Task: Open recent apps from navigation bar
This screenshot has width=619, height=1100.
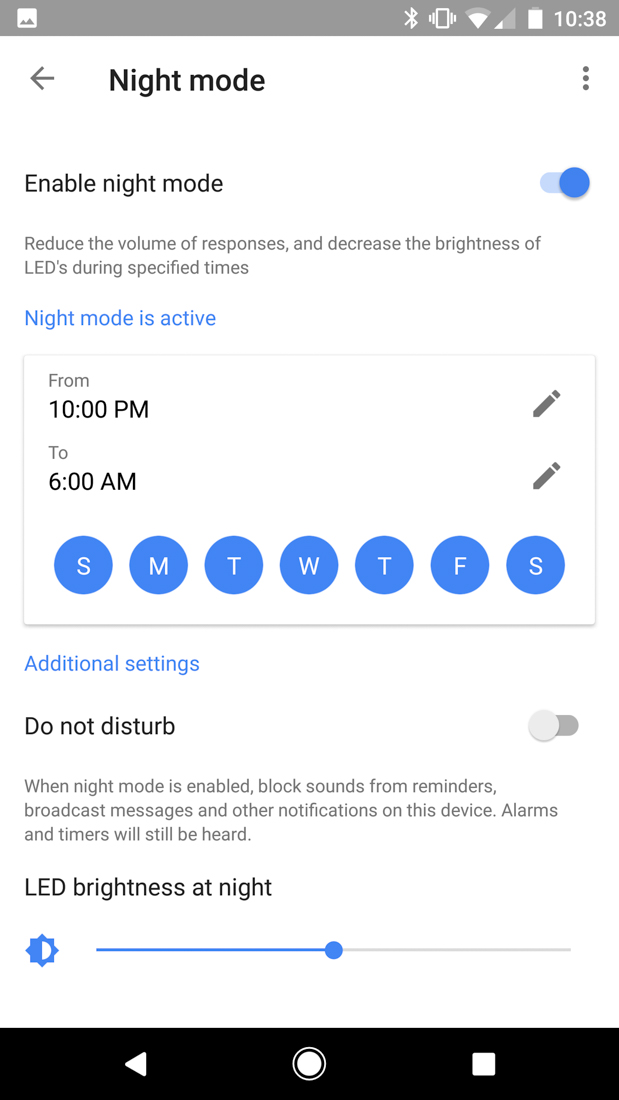Action: click(x=483, y=1064)
